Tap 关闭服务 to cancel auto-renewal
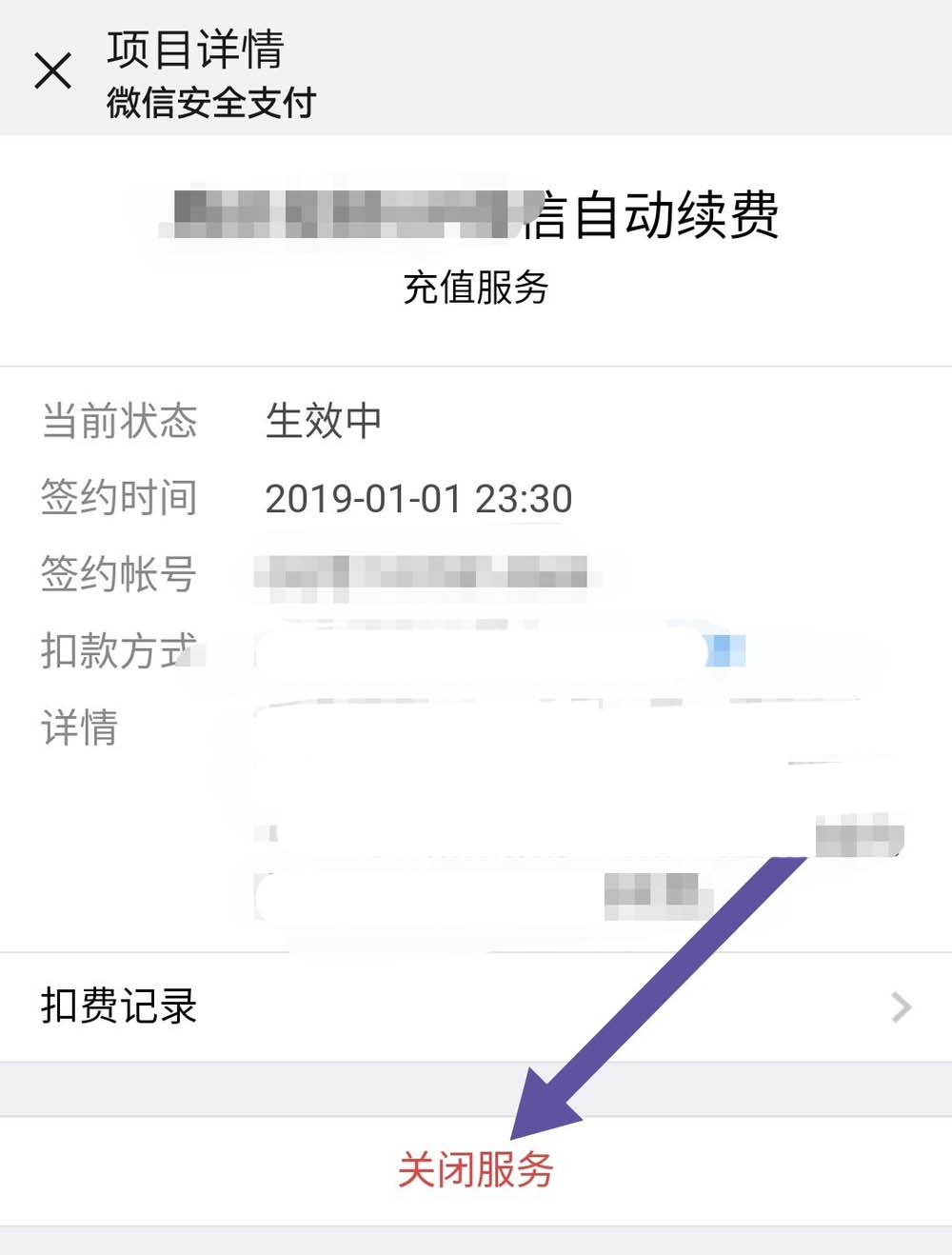The height and width of the screenshot is (1255, 952). (x=475, y=1170)
